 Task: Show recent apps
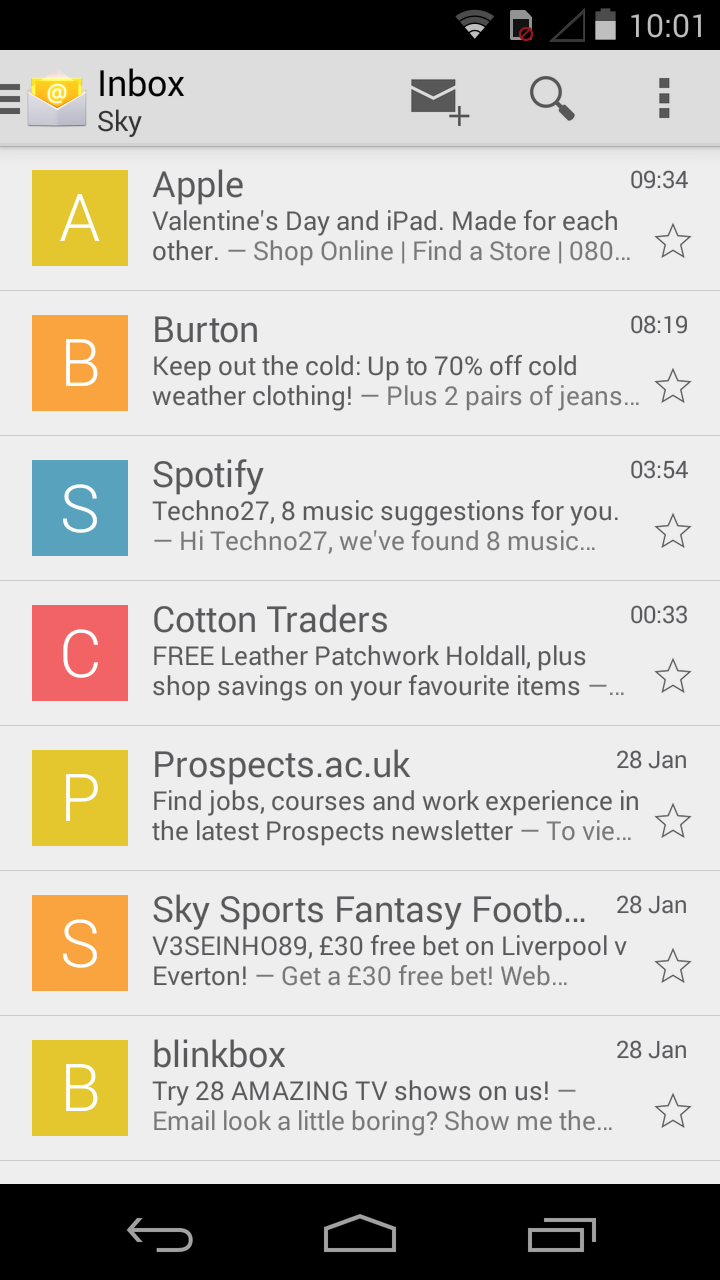(x=560, y=1234)
